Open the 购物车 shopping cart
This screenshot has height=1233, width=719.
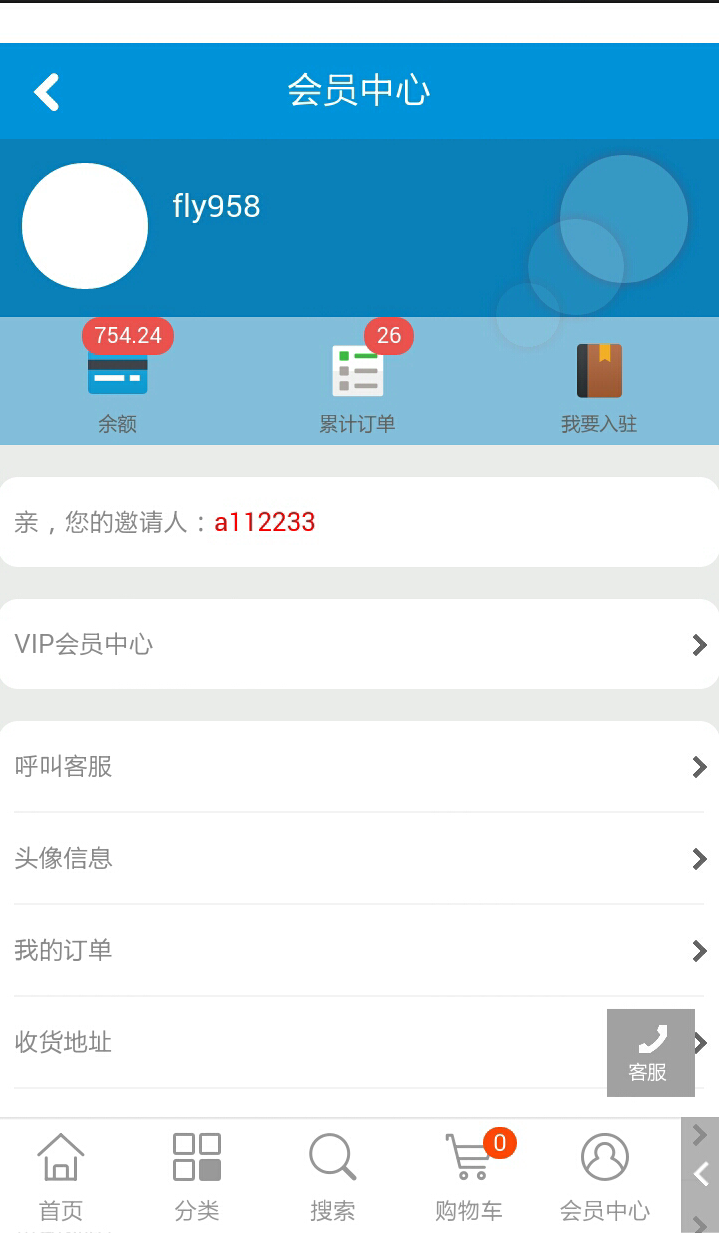click(469, 1177)
